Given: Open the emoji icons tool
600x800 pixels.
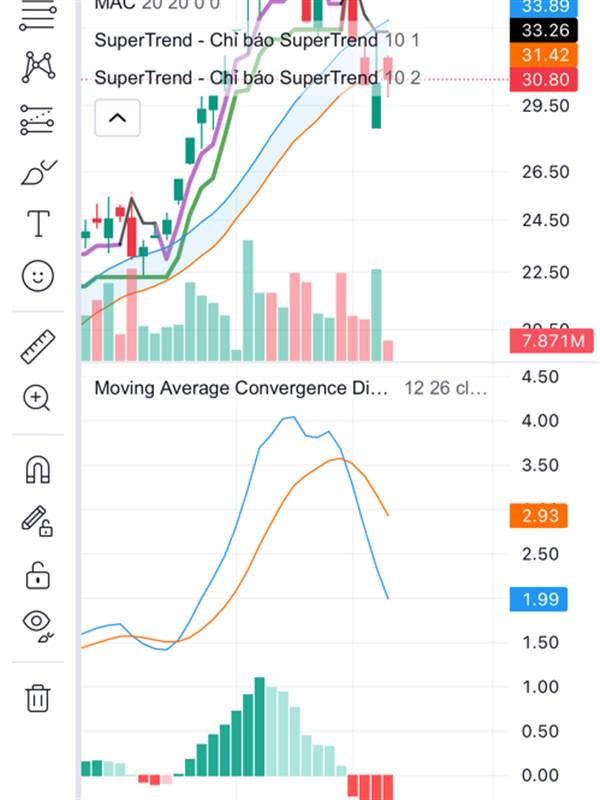Looking at the screenshot, I should pyautogui.click(x=38, y=276).
